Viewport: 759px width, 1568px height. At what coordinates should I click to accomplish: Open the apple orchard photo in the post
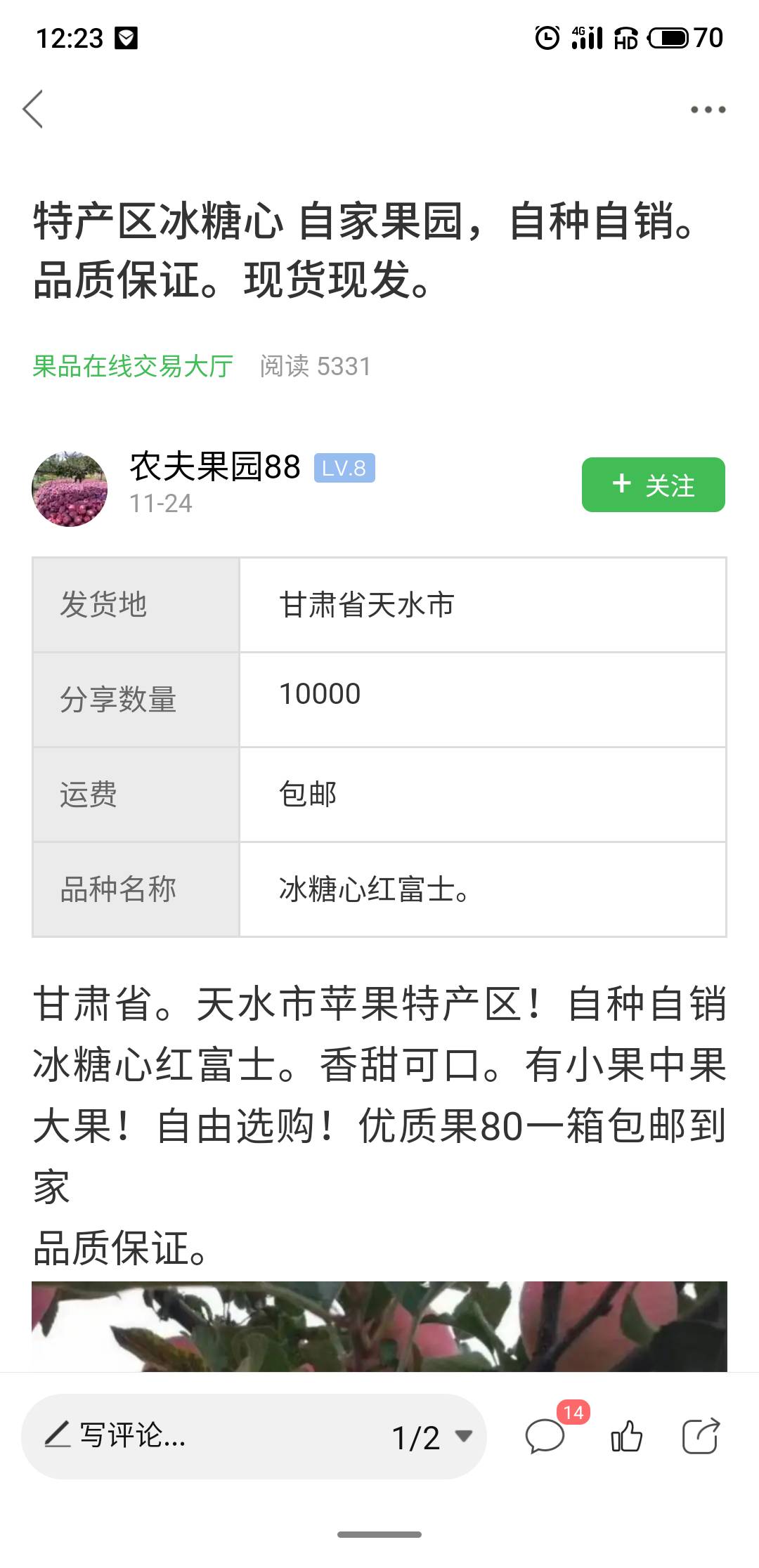tap(379, 1326)
